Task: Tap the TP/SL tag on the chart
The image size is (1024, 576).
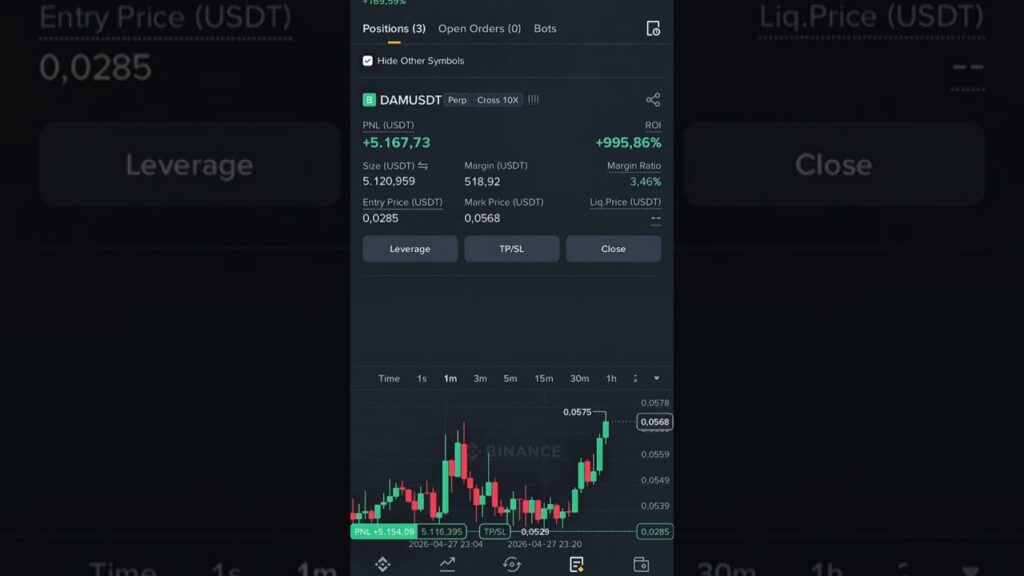Action: tap(494, 532)
